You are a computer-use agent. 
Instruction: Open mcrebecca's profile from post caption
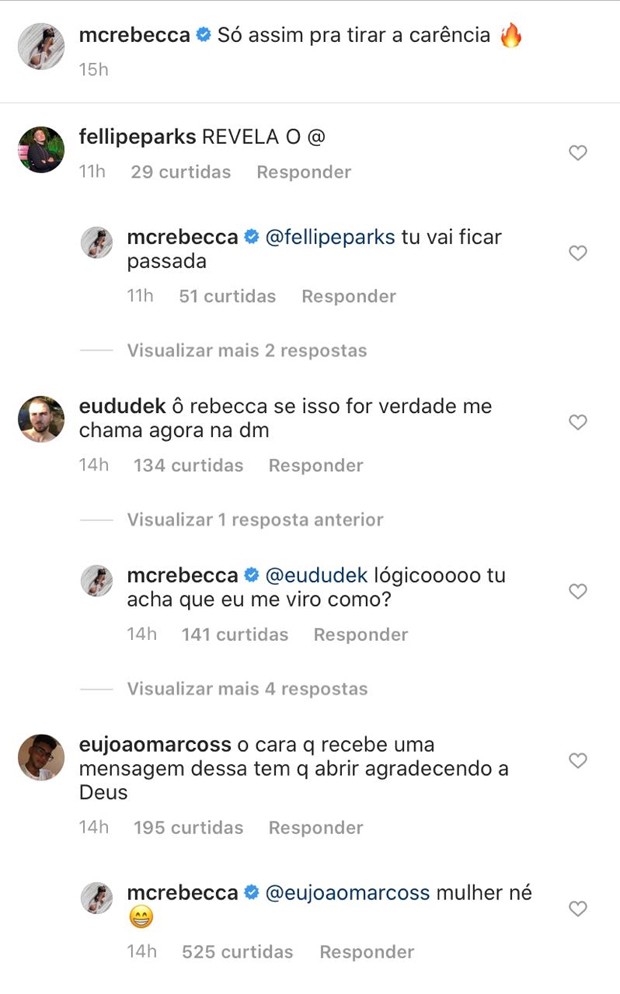(x=134, y=35)
